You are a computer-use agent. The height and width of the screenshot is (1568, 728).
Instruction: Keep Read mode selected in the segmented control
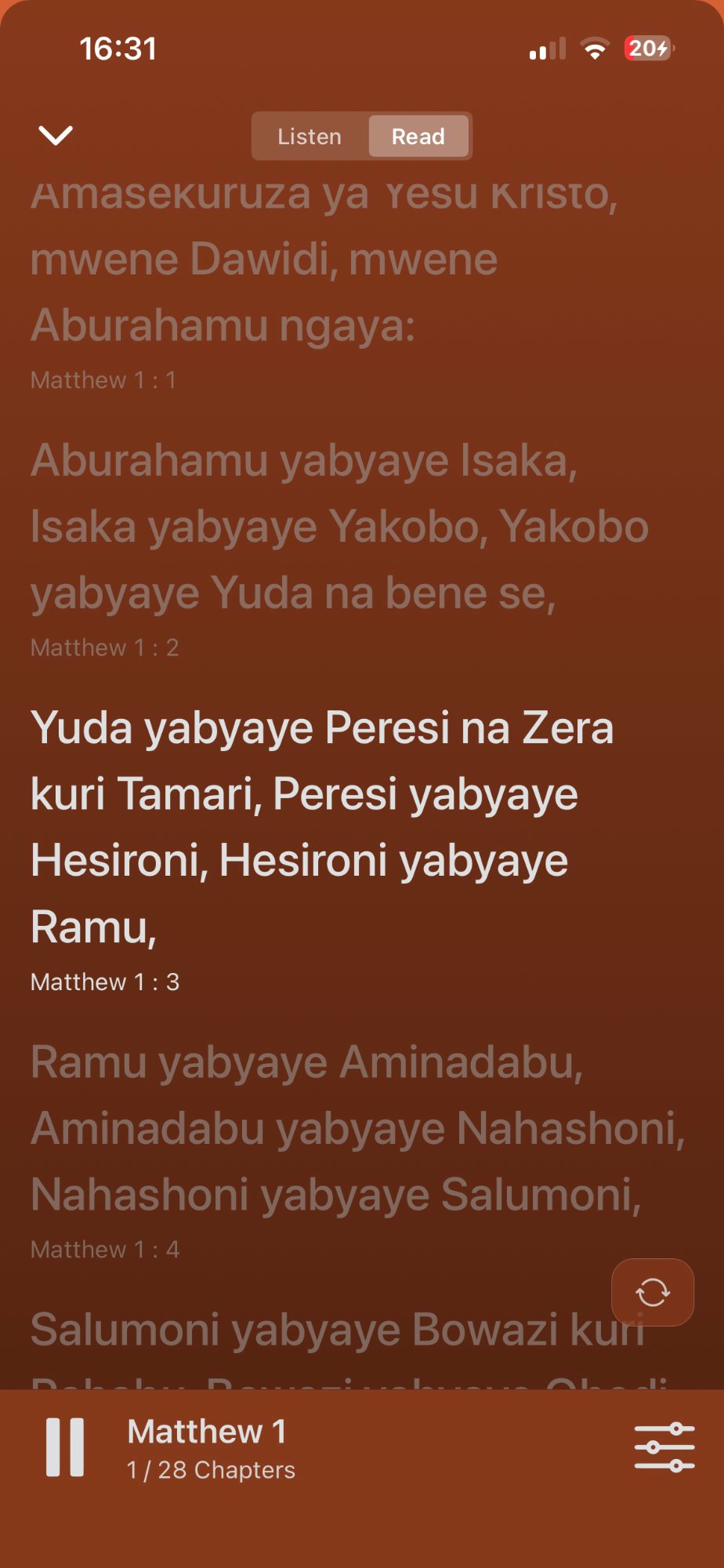[418, 137]
